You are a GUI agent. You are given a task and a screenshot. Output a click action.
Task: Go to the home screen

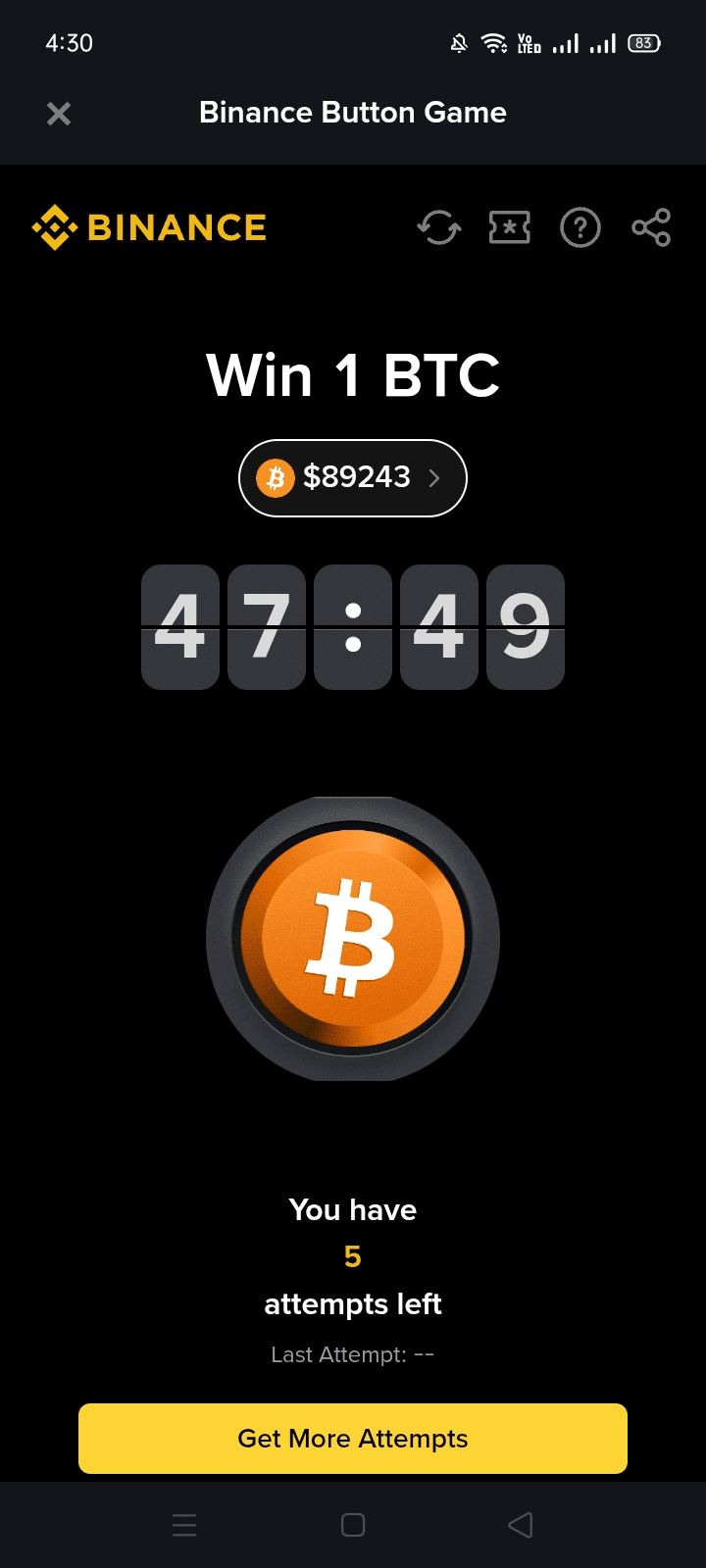tap(353, 1525)
